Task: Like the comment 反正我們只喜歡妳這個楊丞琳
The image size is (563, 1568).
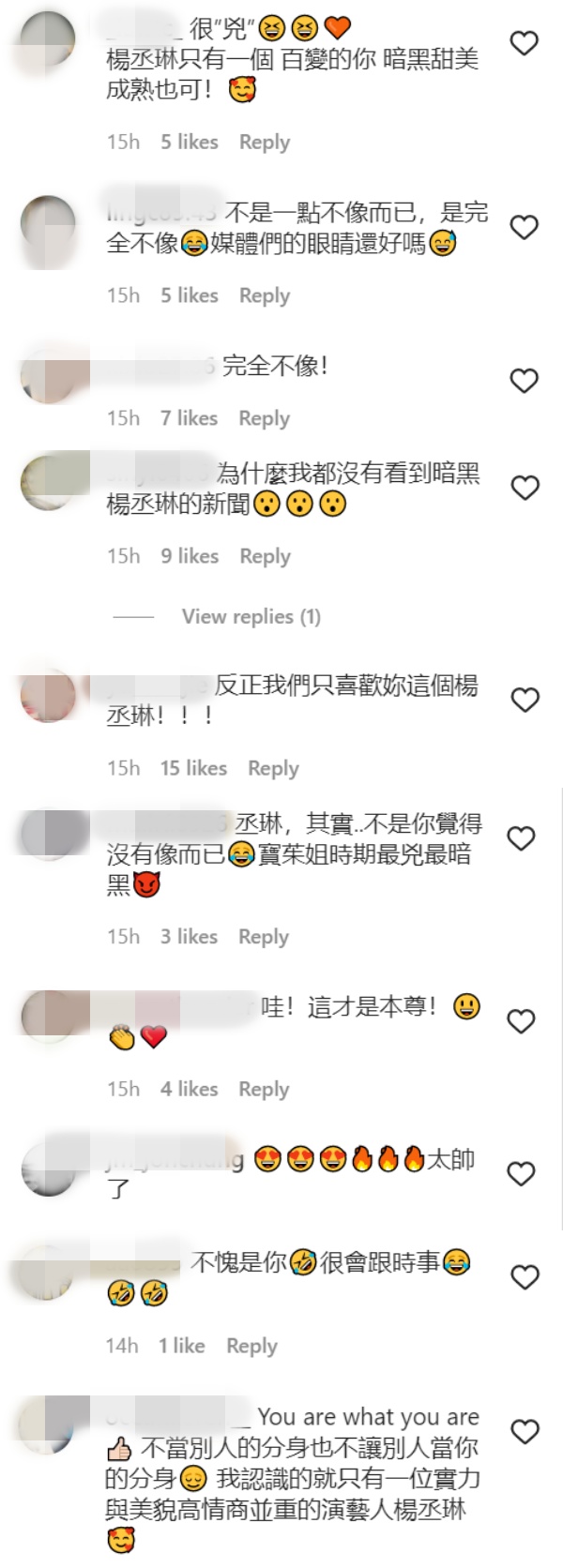Action: 524,701
